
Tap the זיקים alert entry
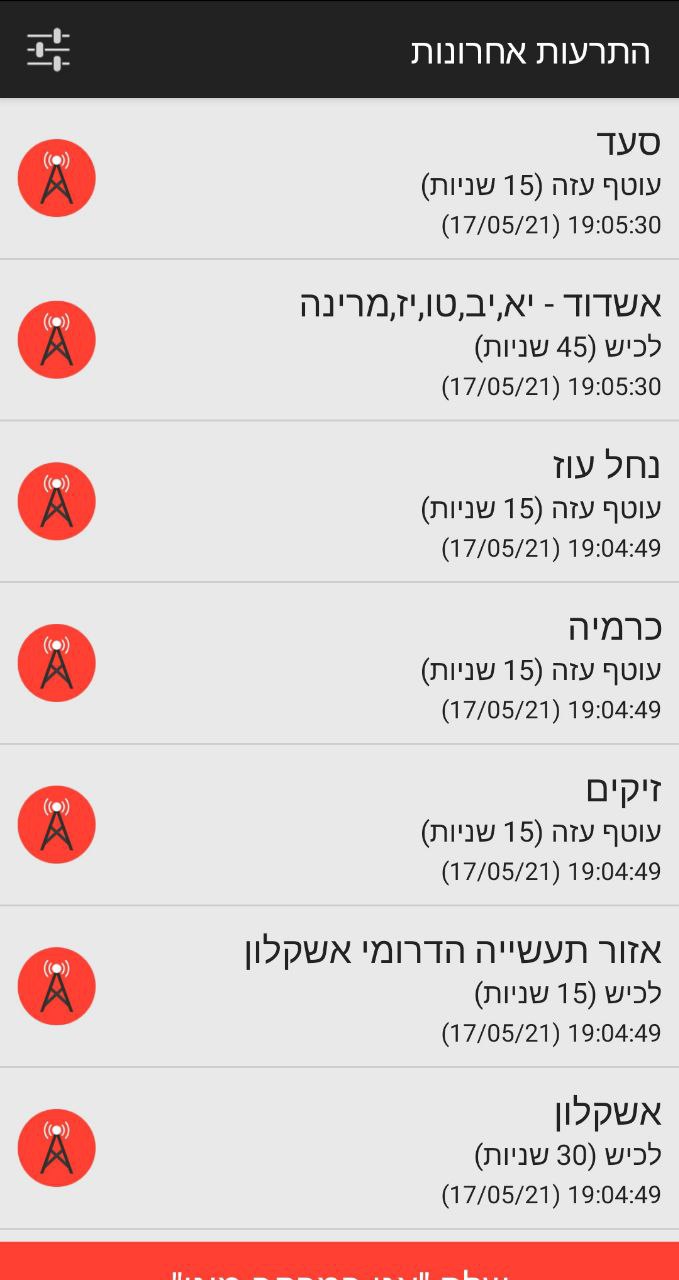coord(339,825)
